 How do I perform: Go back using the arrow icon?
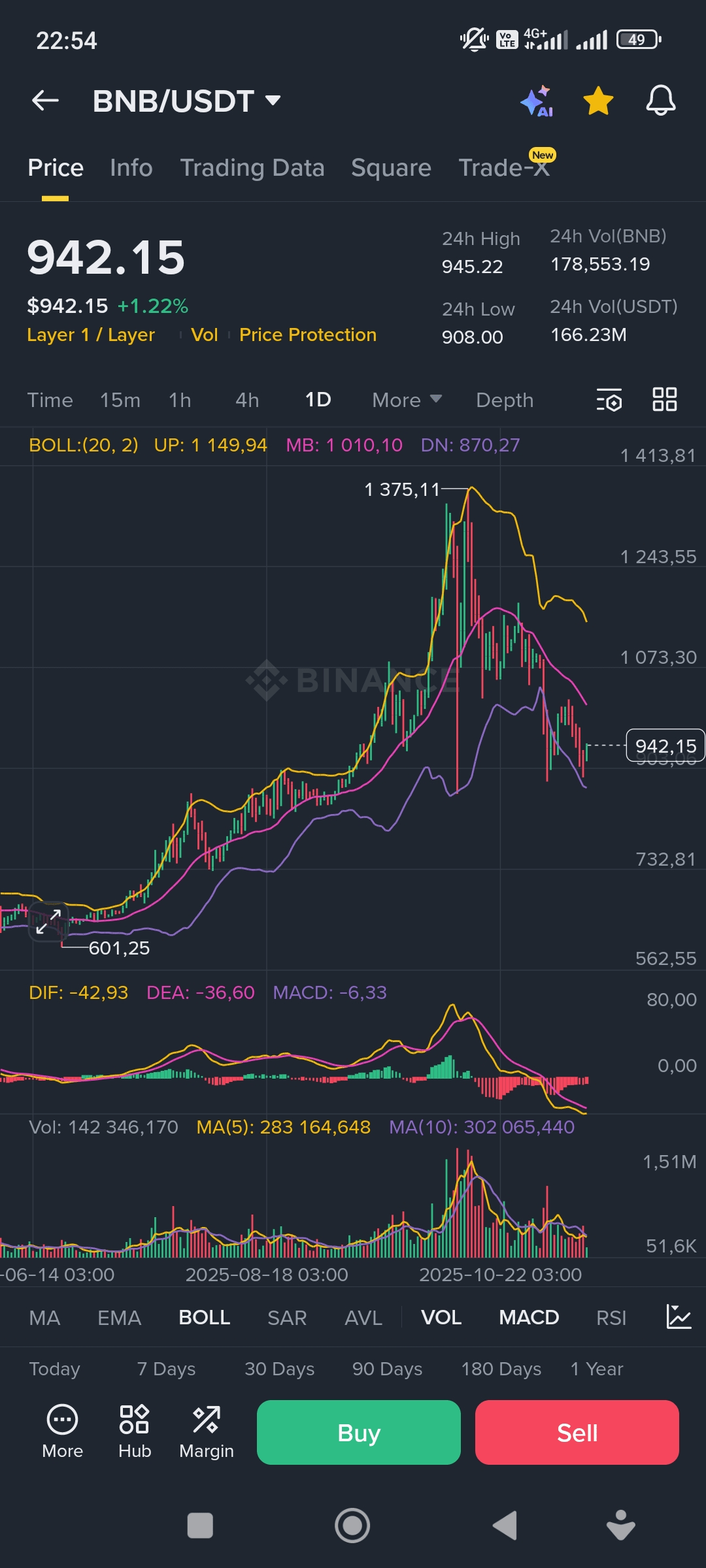pyautogui.click(x=45, y=101)
